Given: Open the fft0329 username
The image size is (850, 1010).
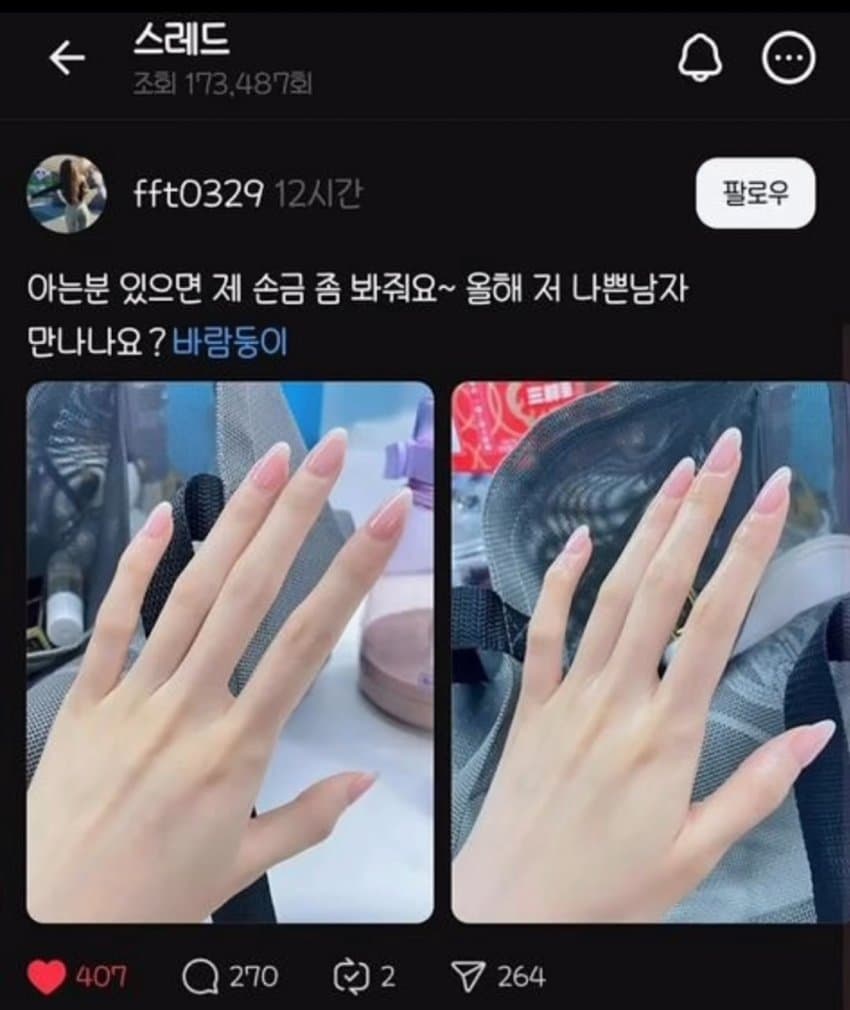Looking at the screenshot, I should (198, 194).
